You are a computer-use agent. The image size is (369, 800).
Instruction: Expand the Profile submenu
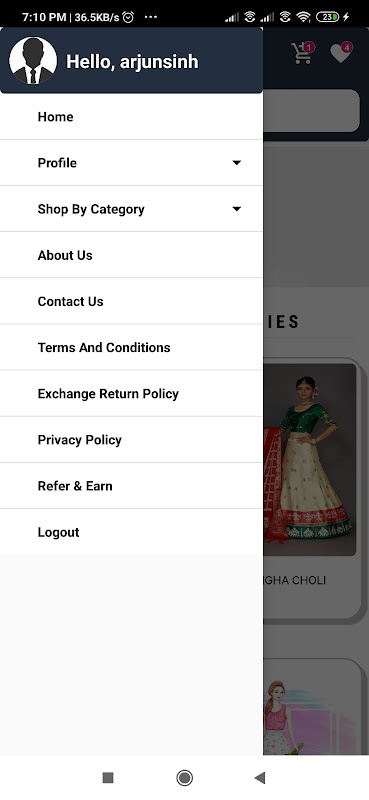pos(131,163)
